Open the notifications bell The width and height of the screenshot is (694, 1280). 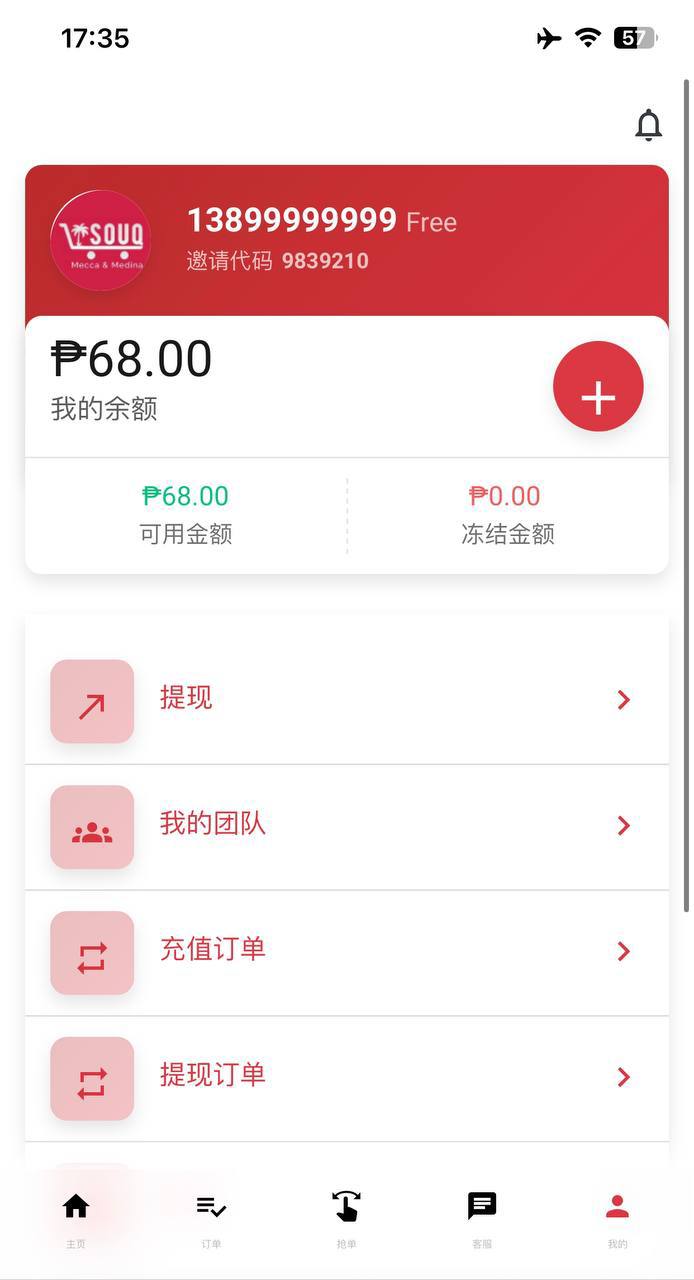click(648, 125)
